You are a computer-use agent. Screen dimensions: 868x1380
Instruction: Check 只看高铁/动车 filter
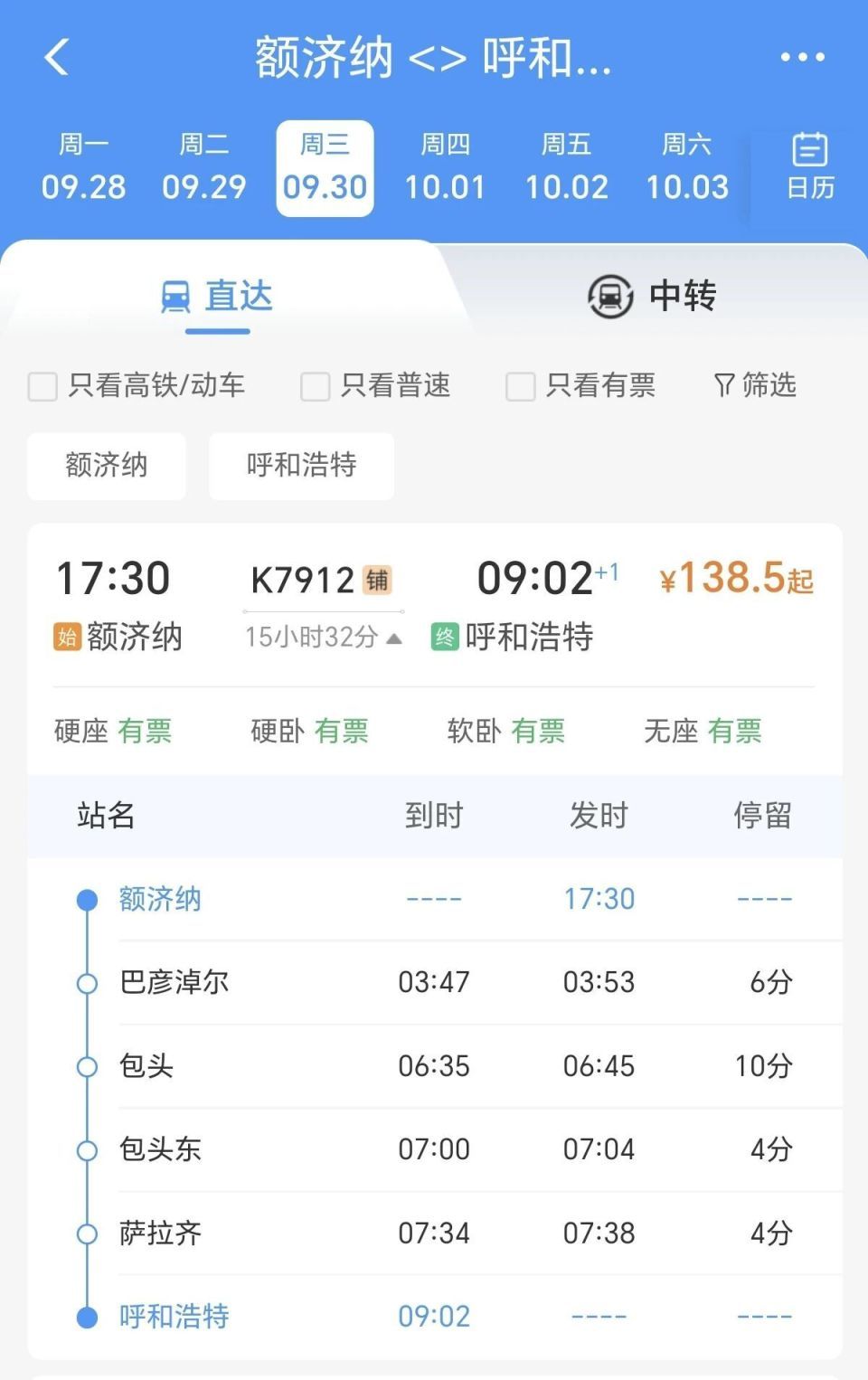point(137,385)
